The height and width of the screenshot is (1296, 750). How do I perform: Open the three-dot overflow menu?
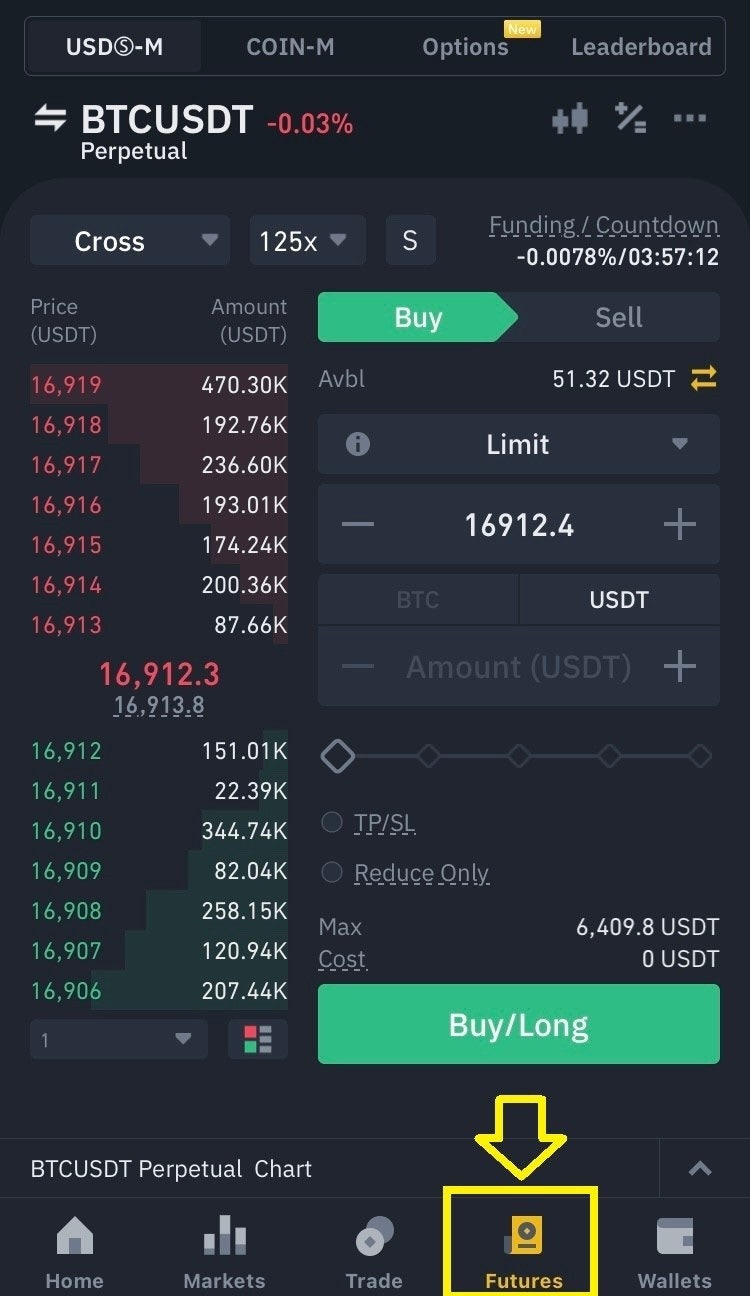coord(690,119)
